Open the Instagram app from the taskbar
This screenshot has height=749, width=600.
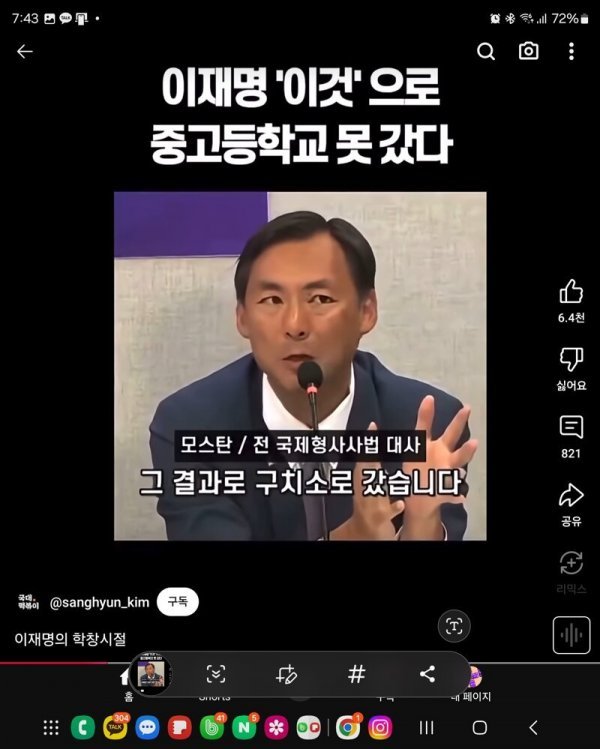coord(380,727)
